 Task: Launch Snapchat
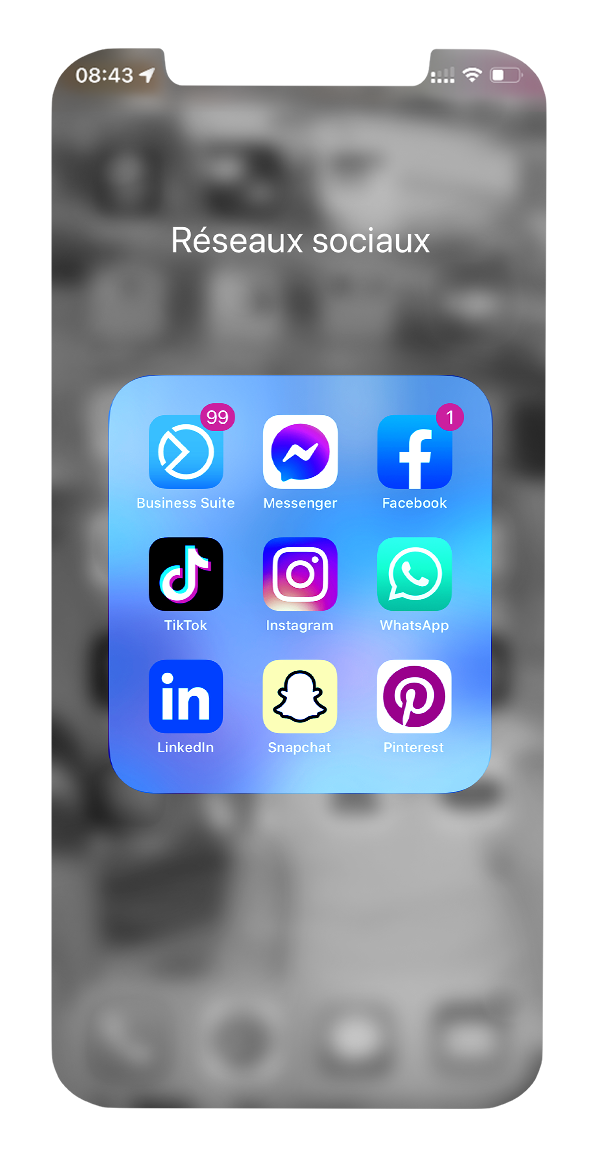pyautogui.click(x=300, y=696)
